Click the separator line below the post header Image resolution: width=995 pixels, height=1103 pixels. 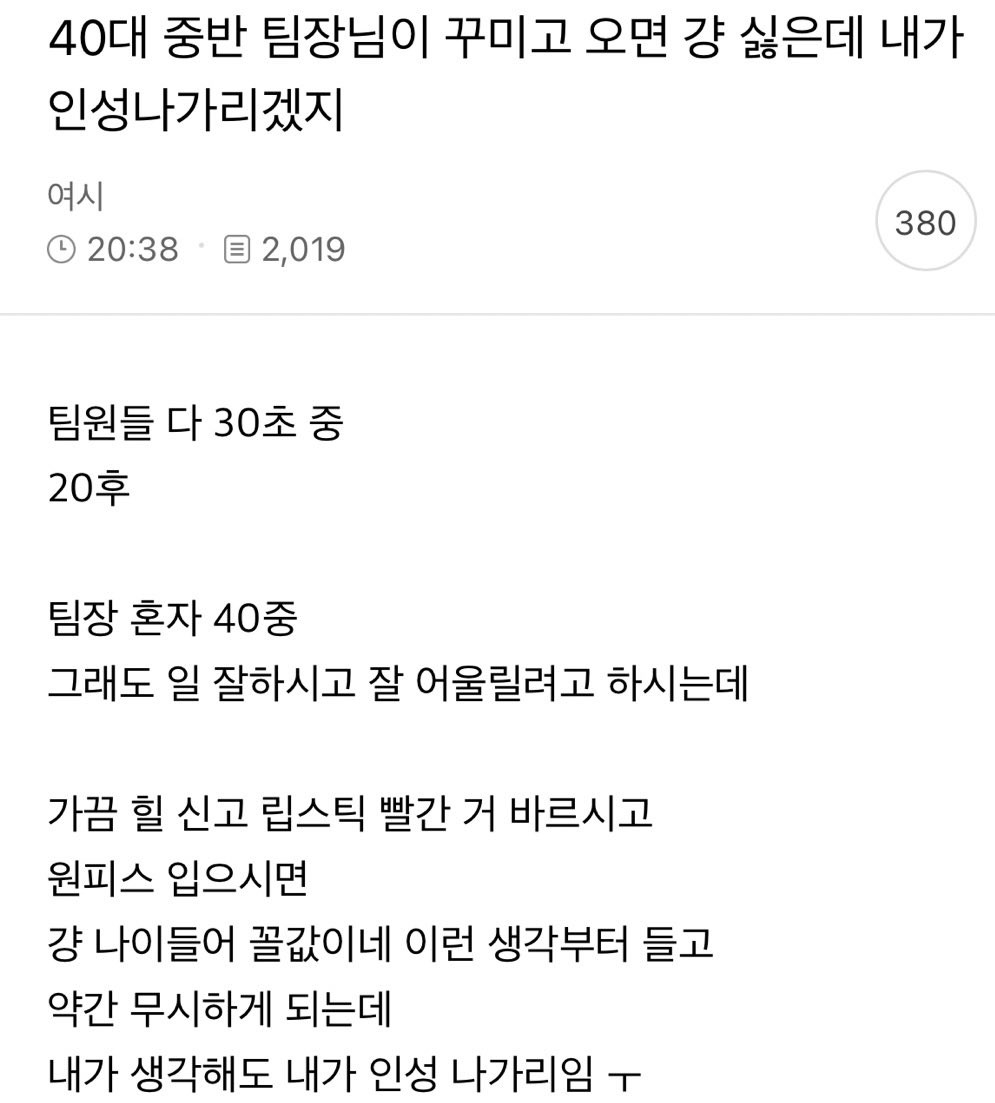[x=497, y=312]
